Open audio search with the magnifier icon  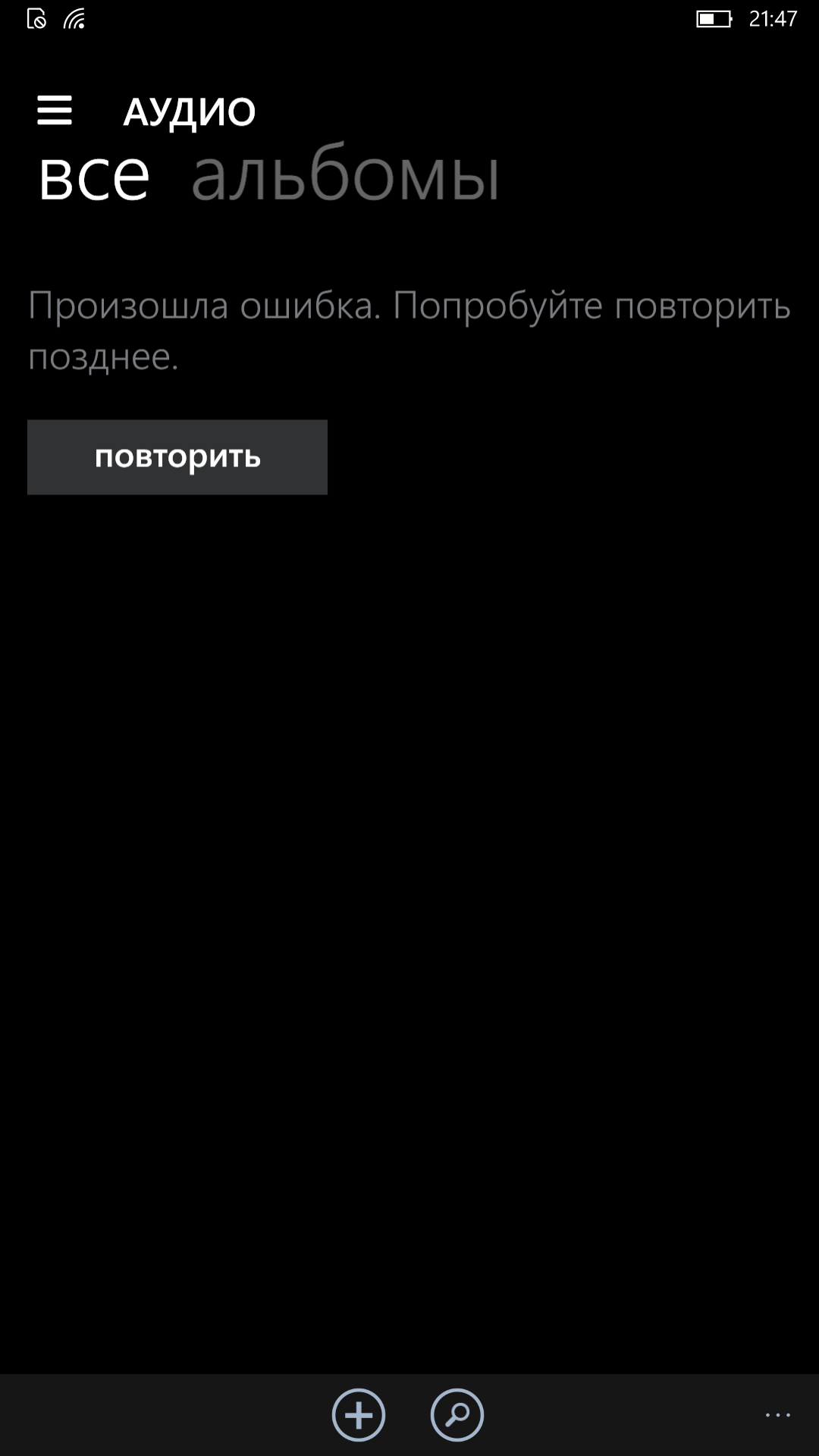click(457, 1415)
